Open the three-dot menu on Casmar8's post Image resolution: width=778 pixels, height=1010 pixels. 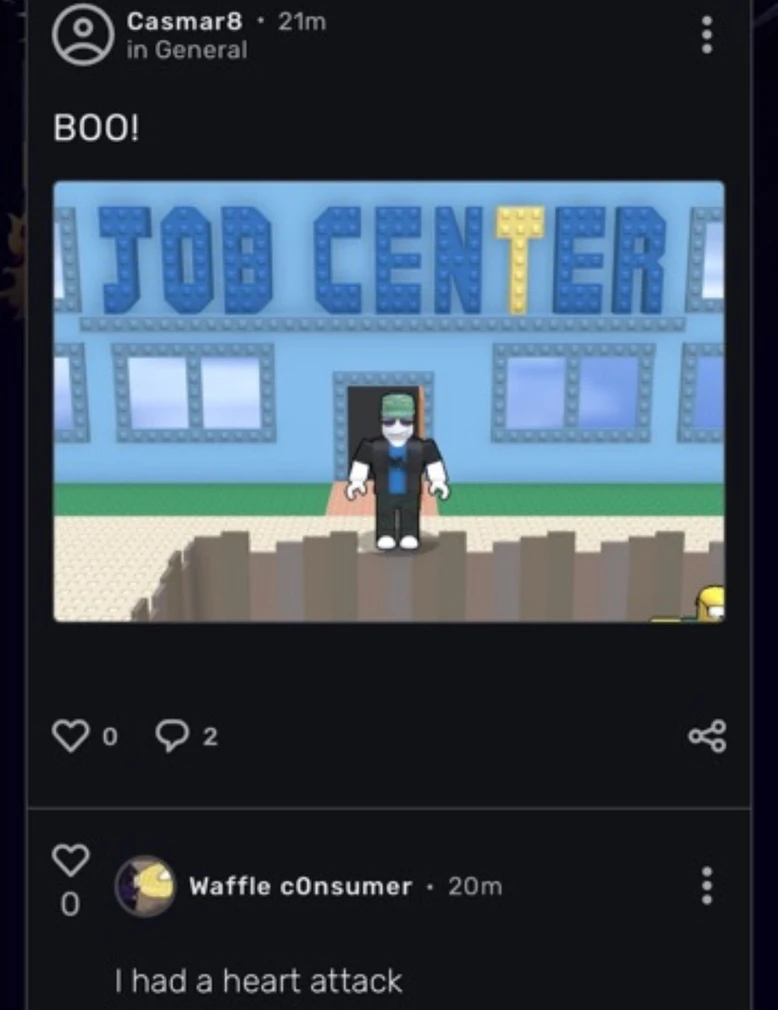(707, 36)
